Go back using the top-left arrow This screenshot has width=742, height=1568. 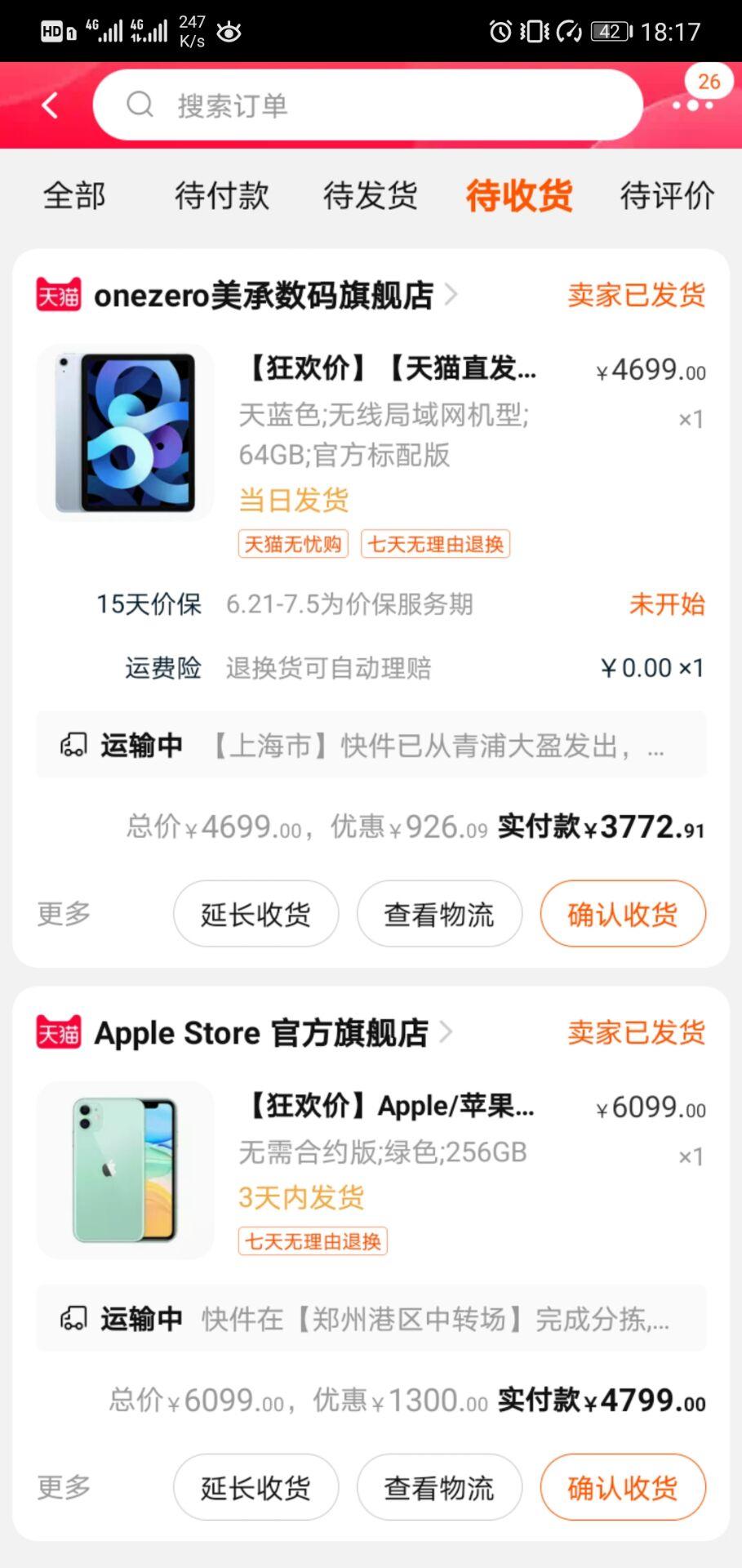point(51,105)
